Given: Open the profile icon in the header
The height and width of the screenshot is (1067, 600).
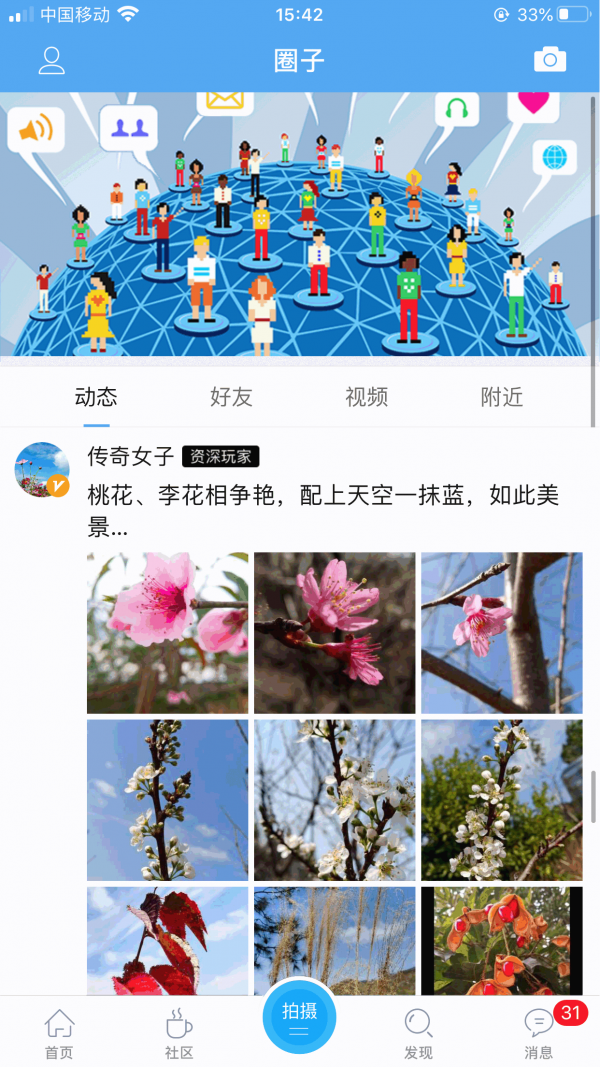Looking at the screenshot, I should (51, 60).
